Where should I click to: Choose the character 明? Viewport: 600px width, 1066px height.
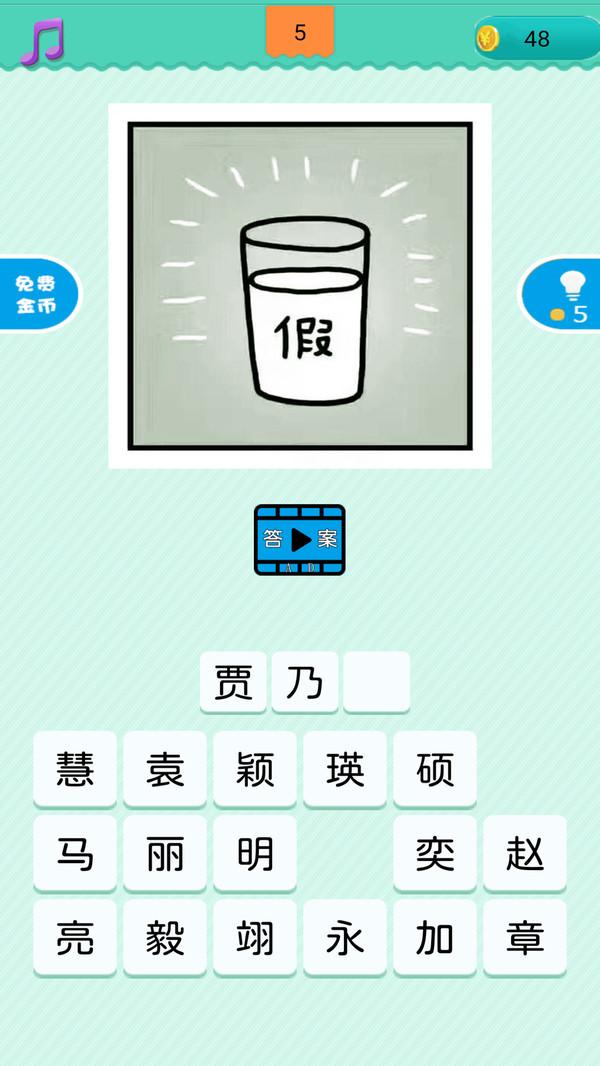[x=255, y=854]
